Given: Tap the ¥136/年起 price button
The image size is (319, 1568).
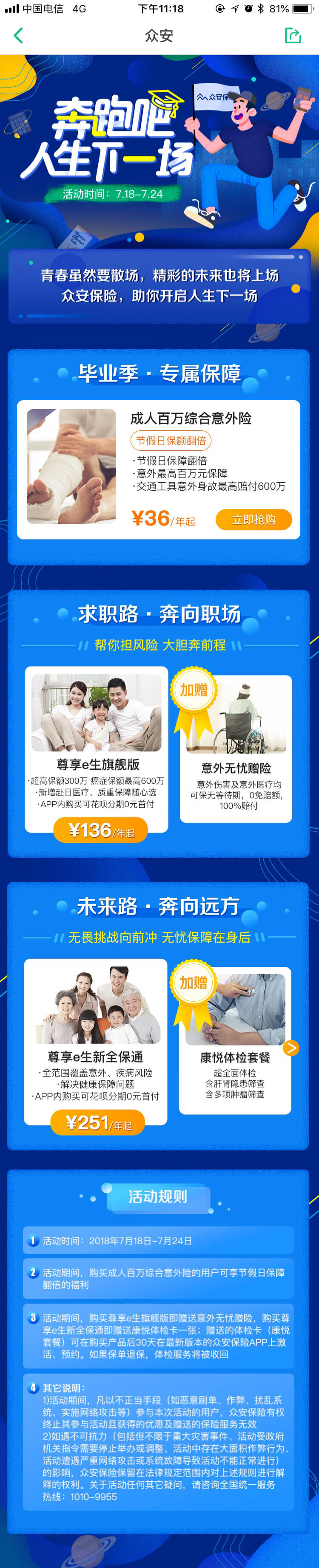Looking at the screenshot, I should tap(101, 830).
